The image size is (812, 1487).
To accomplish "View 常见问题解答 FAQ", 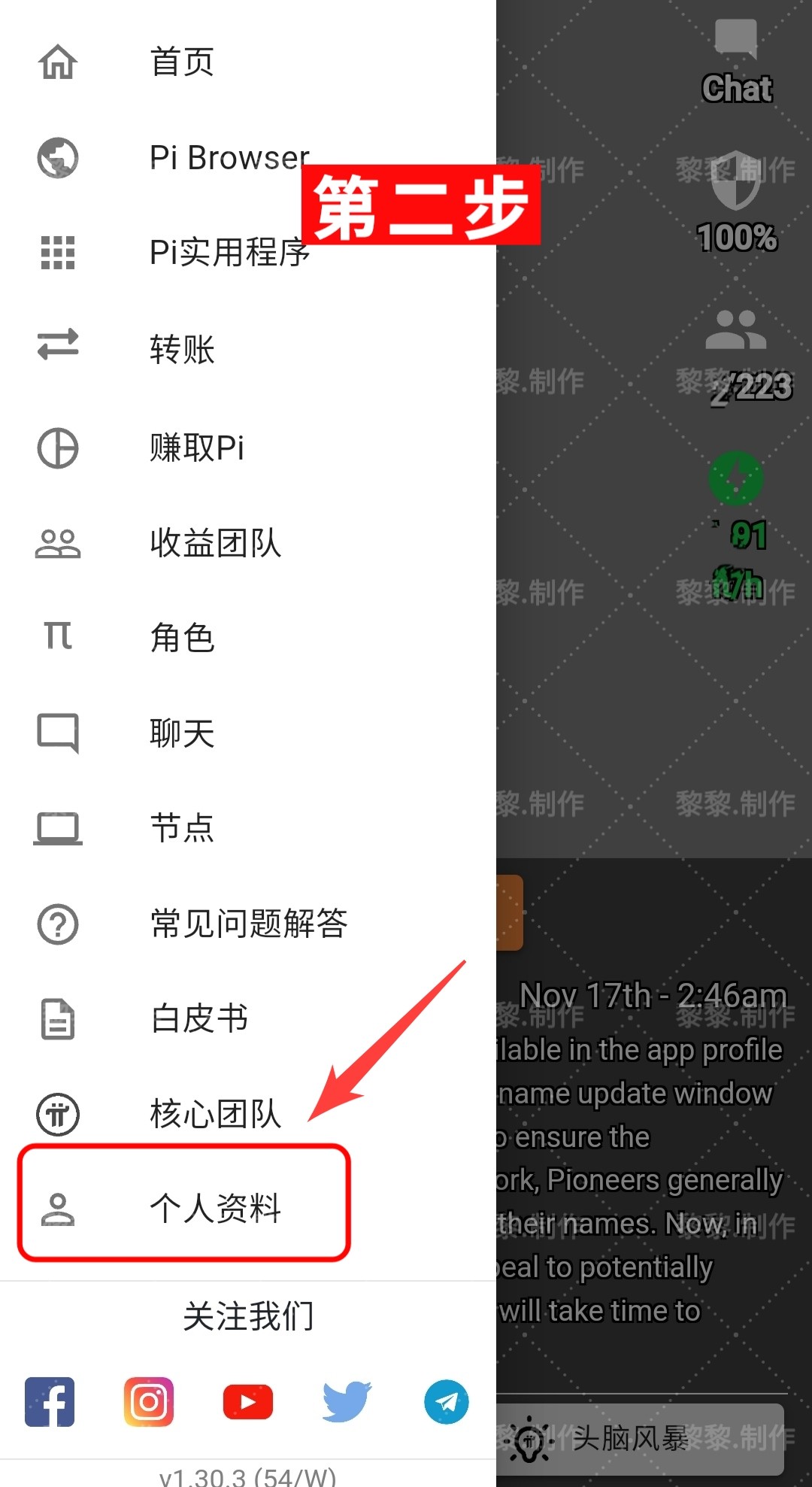I will [x=248, y=924].
